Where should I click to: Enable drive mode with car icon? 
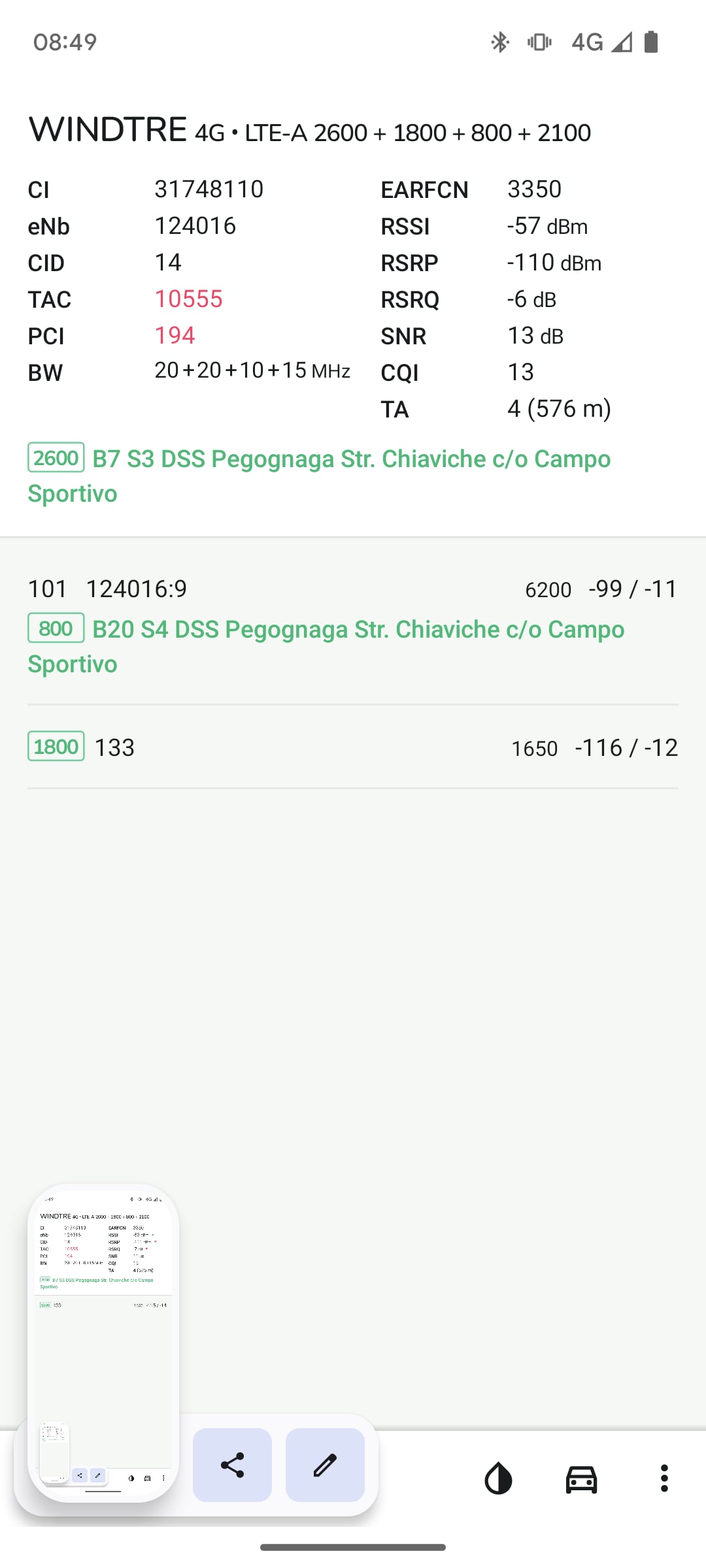pos(581,1478)
